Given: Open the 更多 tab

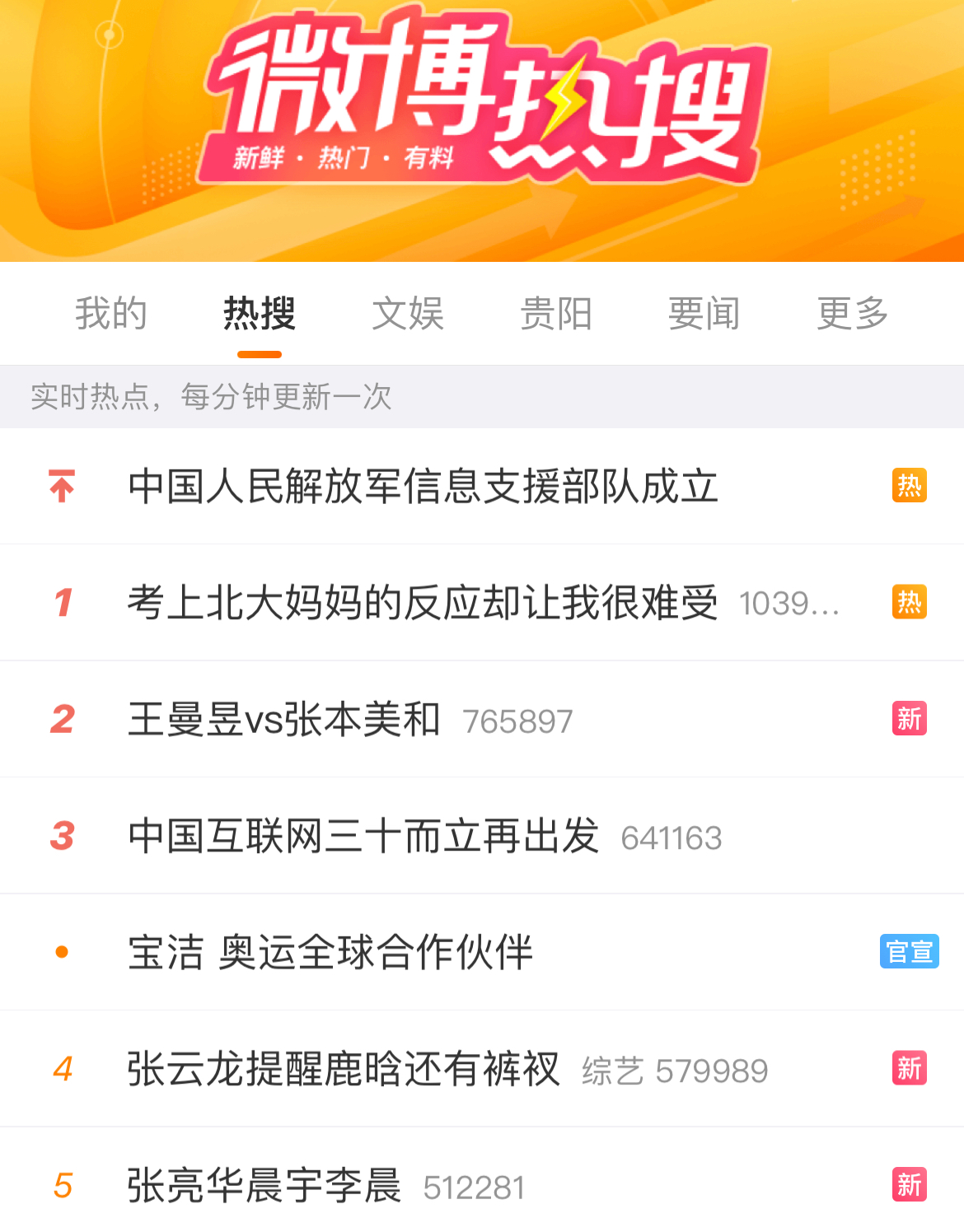Looking at the screenshot, I should tap(853, 314).
